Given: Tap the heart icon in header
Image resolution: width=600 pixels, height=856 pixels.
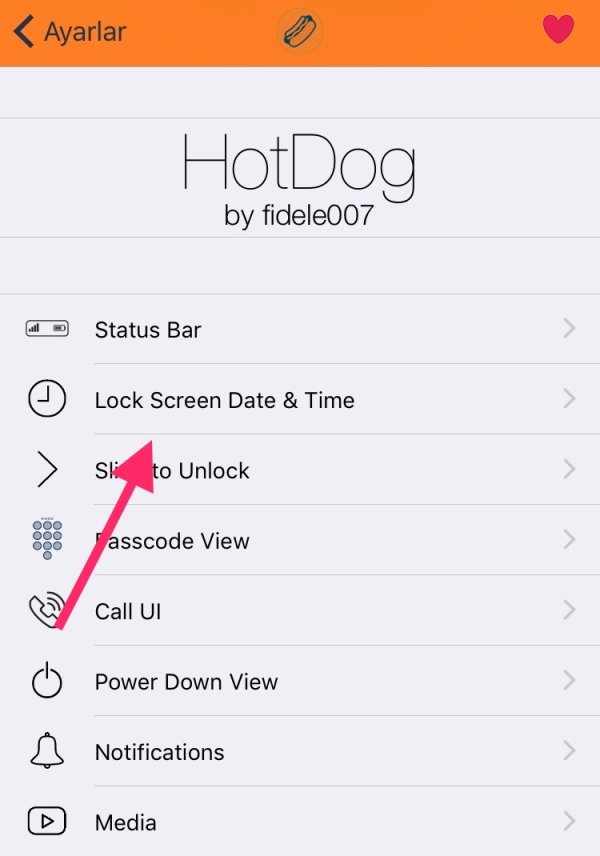Looking at the screenshot, I should click(x=558, y=30).
